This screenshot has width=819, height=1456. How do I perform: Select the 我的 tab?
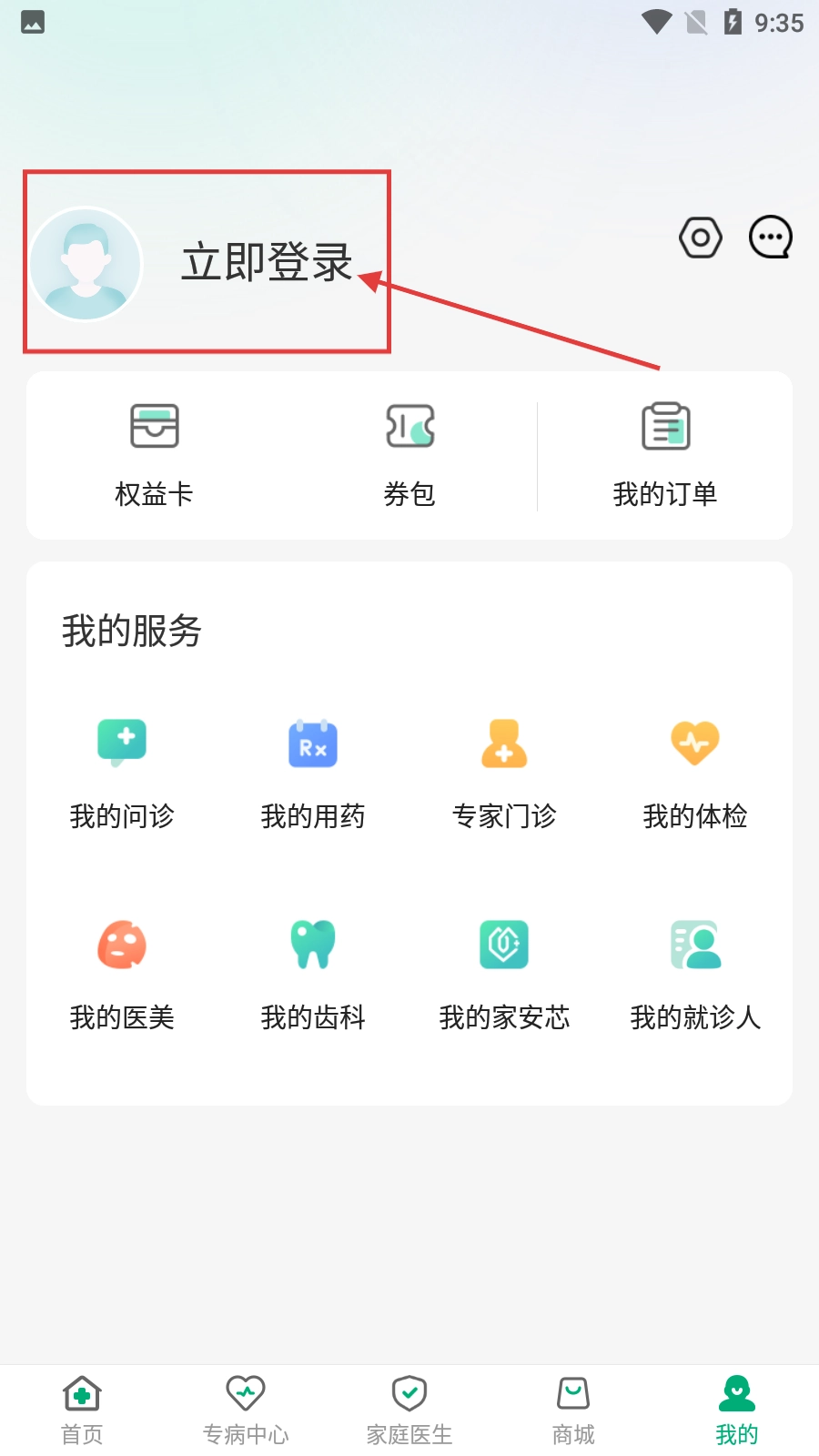click(x=737, y=1410)
